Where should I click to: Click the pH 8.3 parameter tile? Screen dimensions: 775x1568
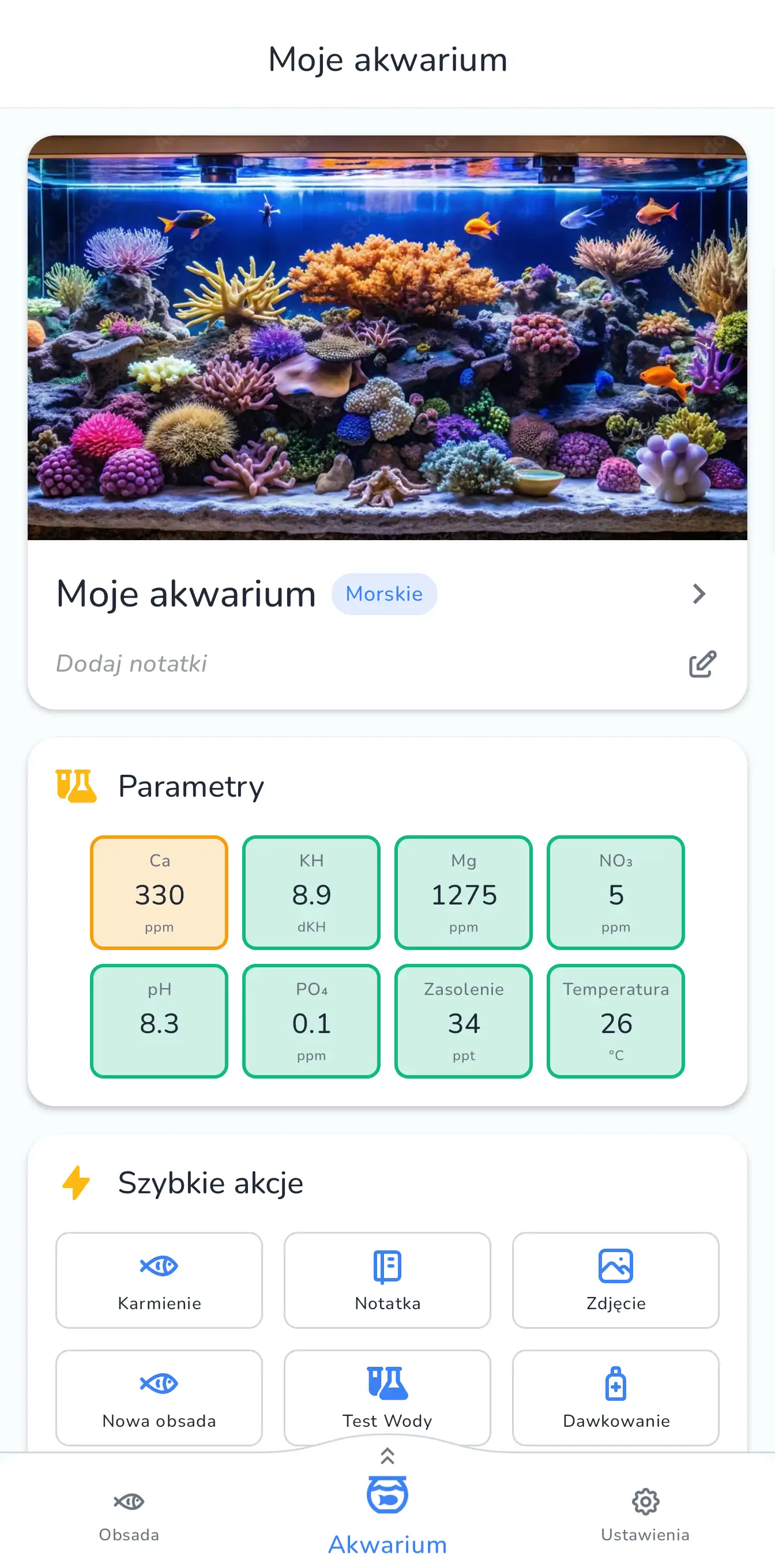click(x=159, y=1022)
